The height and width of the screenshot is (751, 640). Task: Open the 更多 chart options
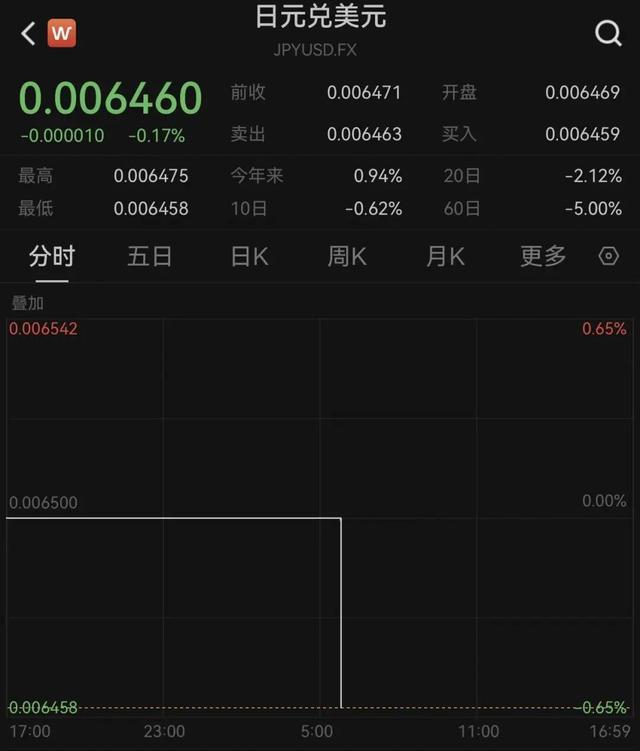point(543,257)
